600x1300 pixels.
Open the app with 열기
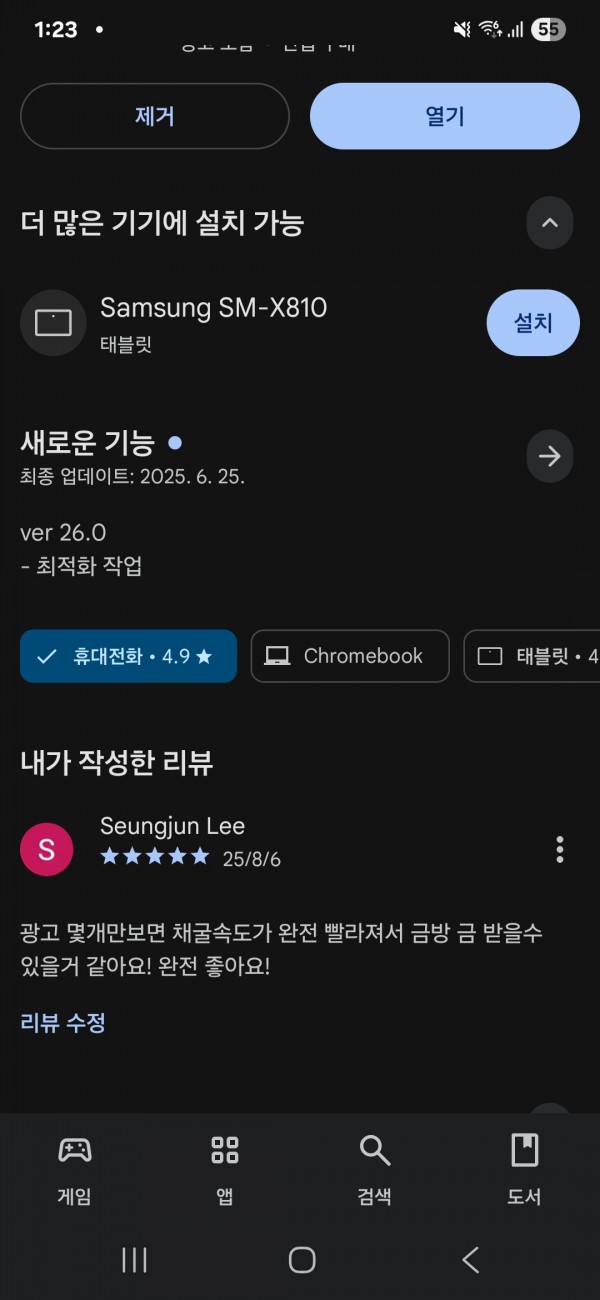point(445,116)
